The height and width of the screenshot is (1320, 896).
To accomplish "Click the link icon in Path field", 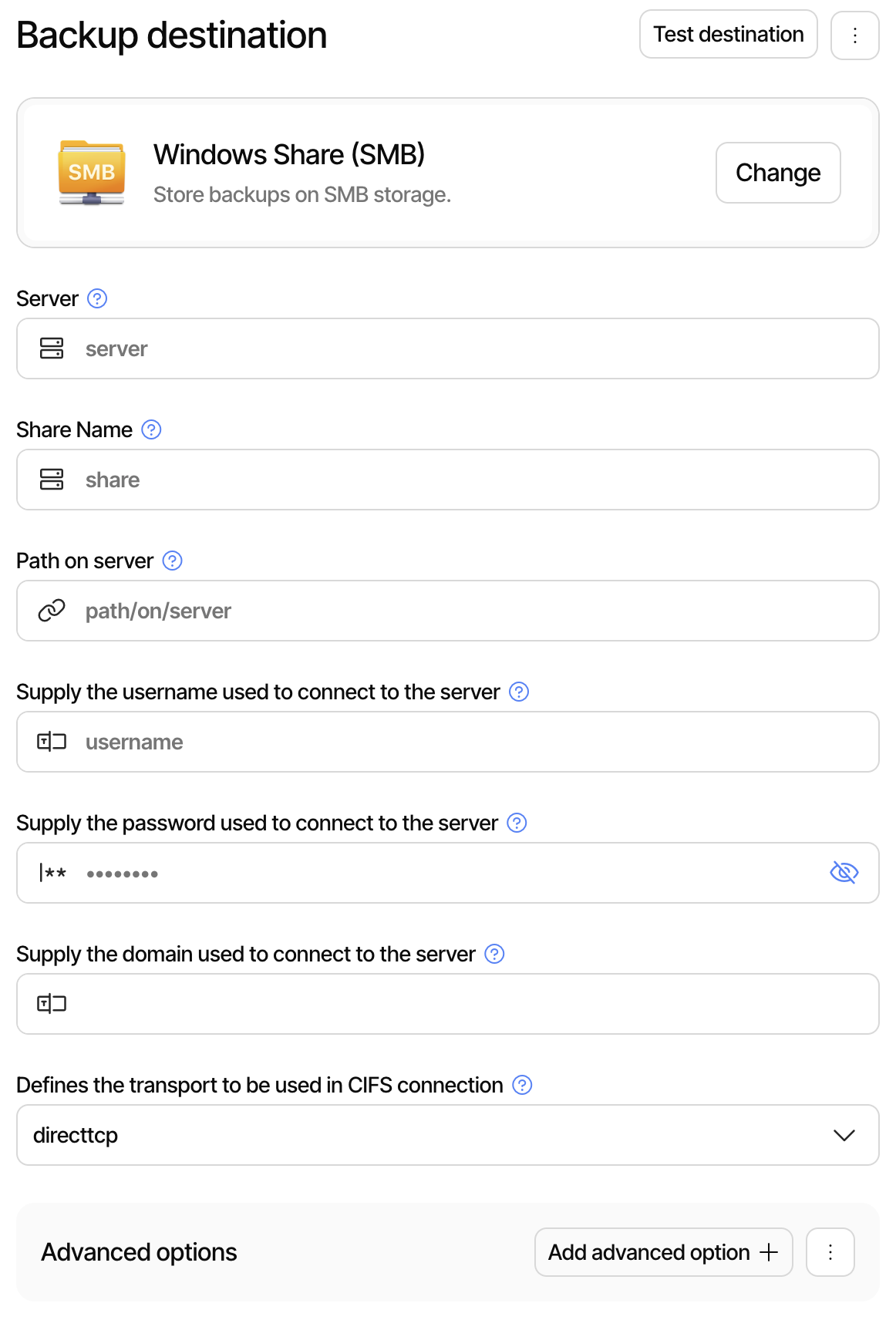I will [51, 611].
